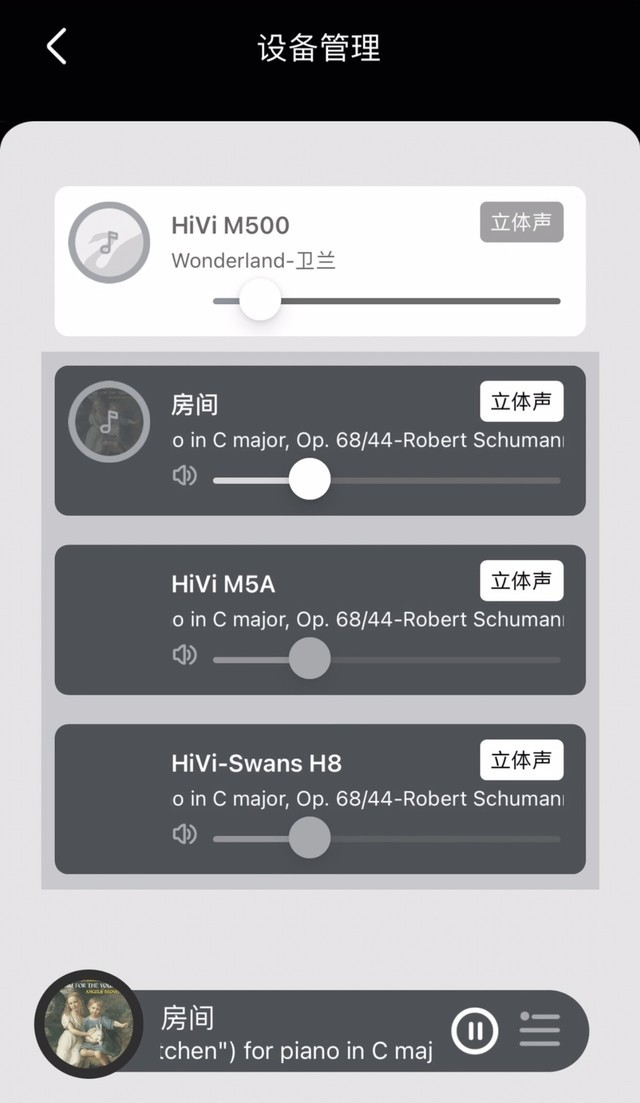Tap 立体声 button on HiVi M500
Image resolution: width=640 pixels, height=1103 pixels.
point(521,222)
